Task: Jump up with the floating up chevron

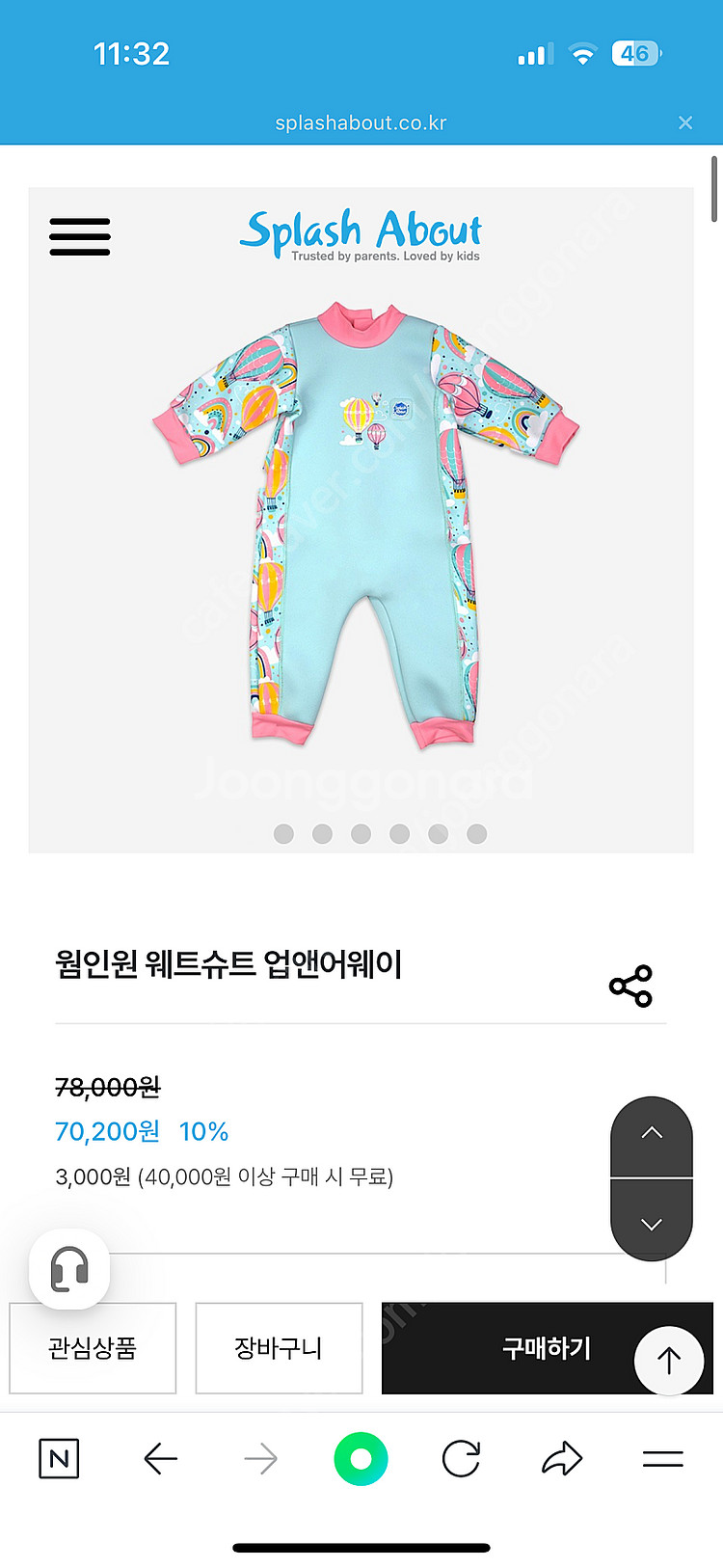Action: tap(652, 1135)
